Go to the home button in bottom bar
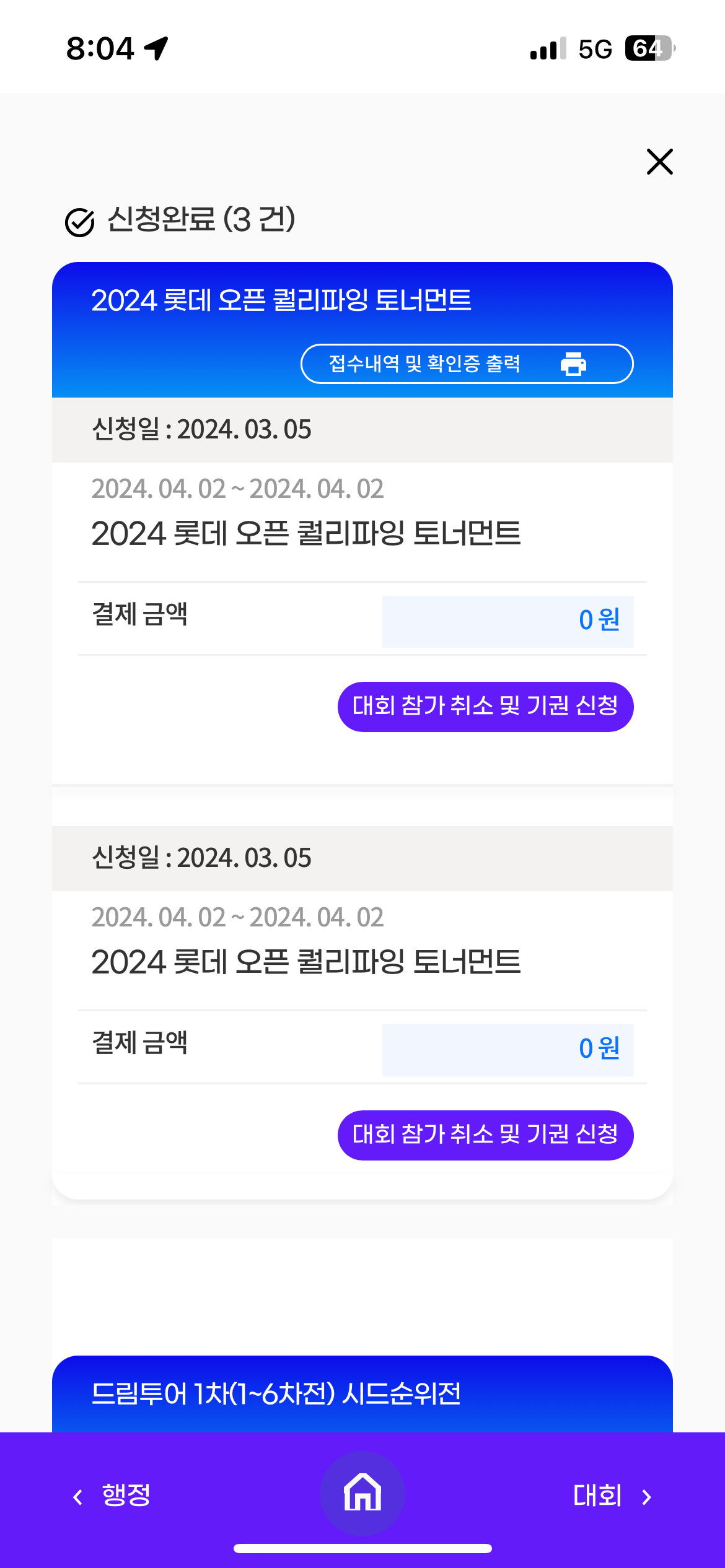Screen dimensions: 725x1568 [362, 1493]
